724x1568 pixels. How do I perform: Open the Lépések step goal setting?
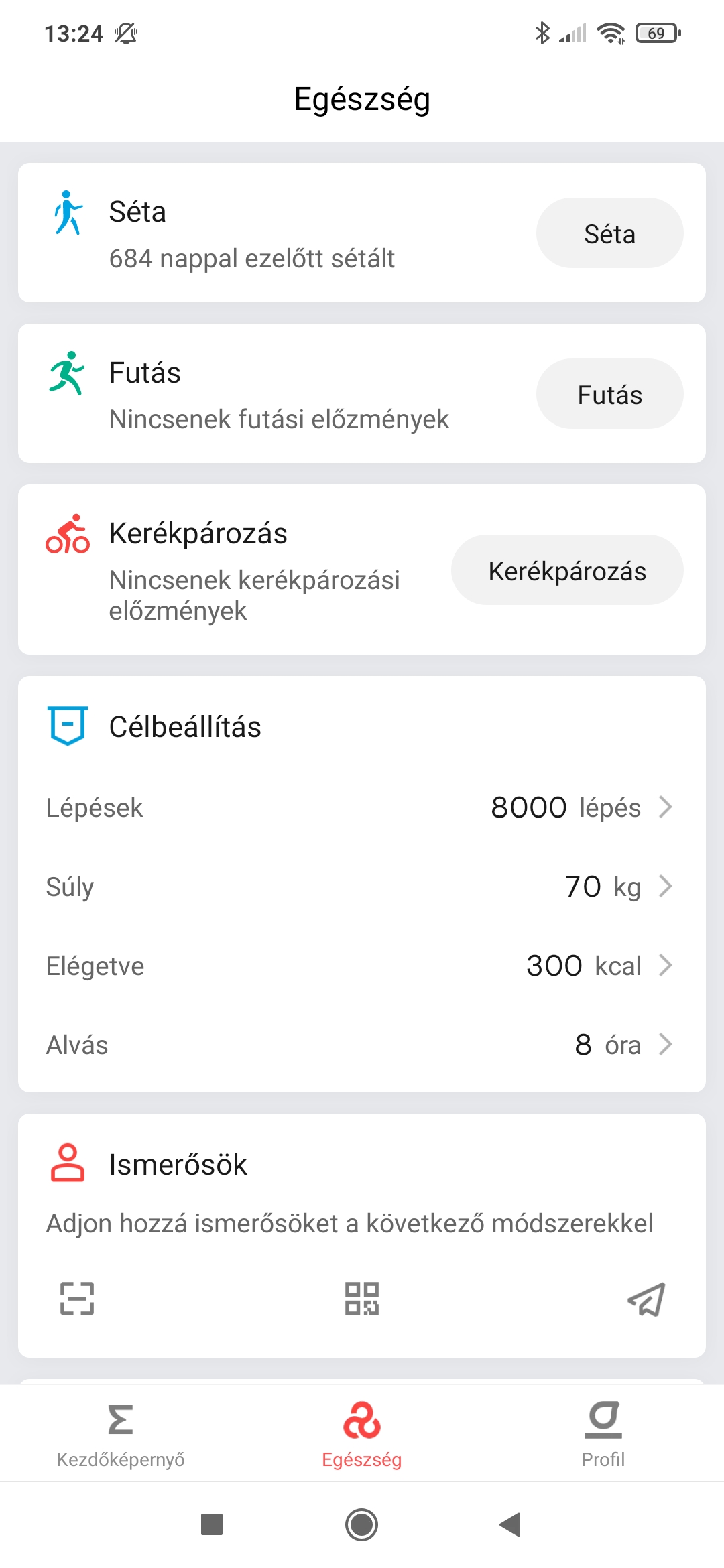click(x=362, y=807)
